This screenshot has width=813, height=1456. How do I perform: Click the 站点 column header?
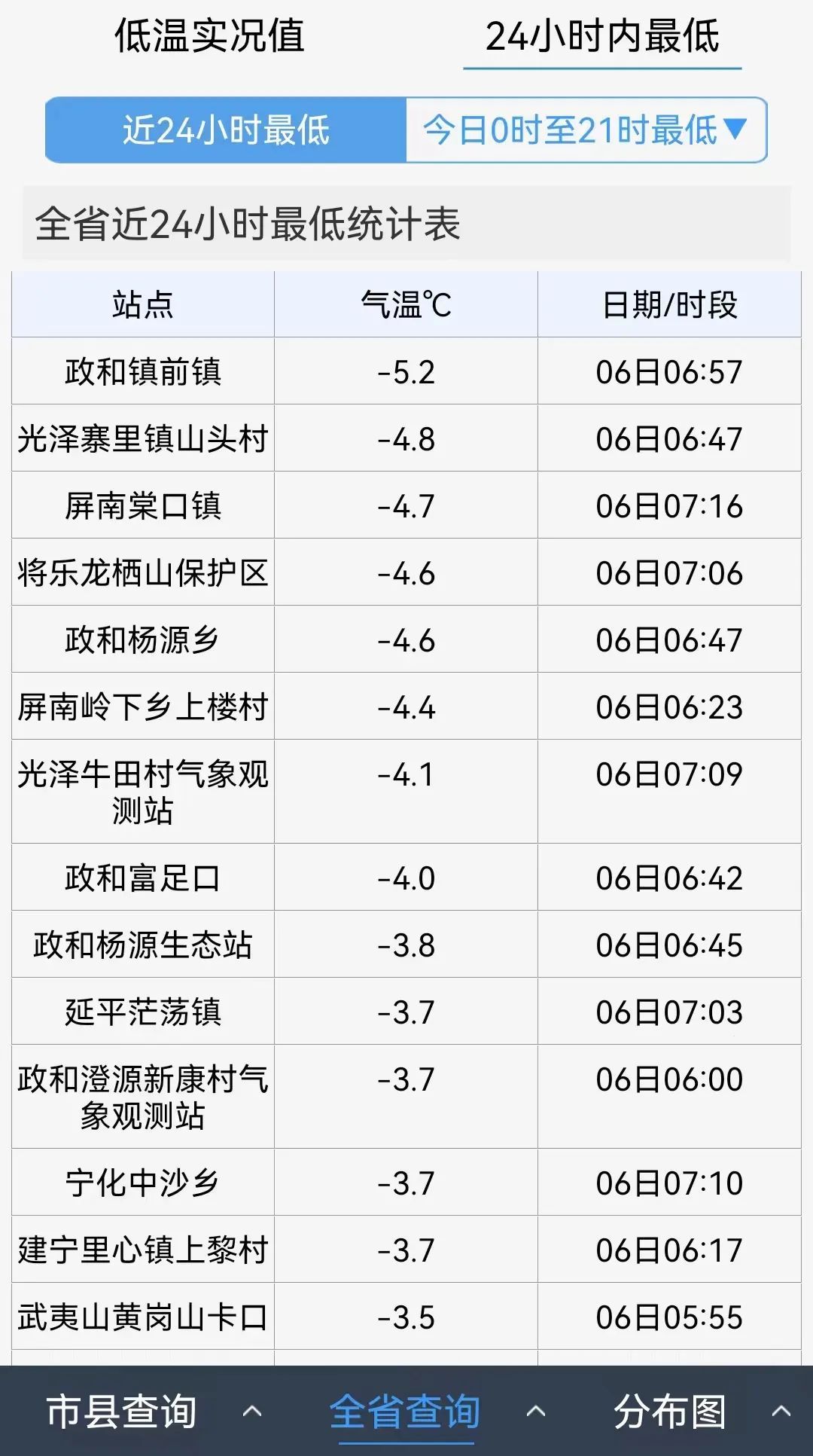[x=142, y=304]
